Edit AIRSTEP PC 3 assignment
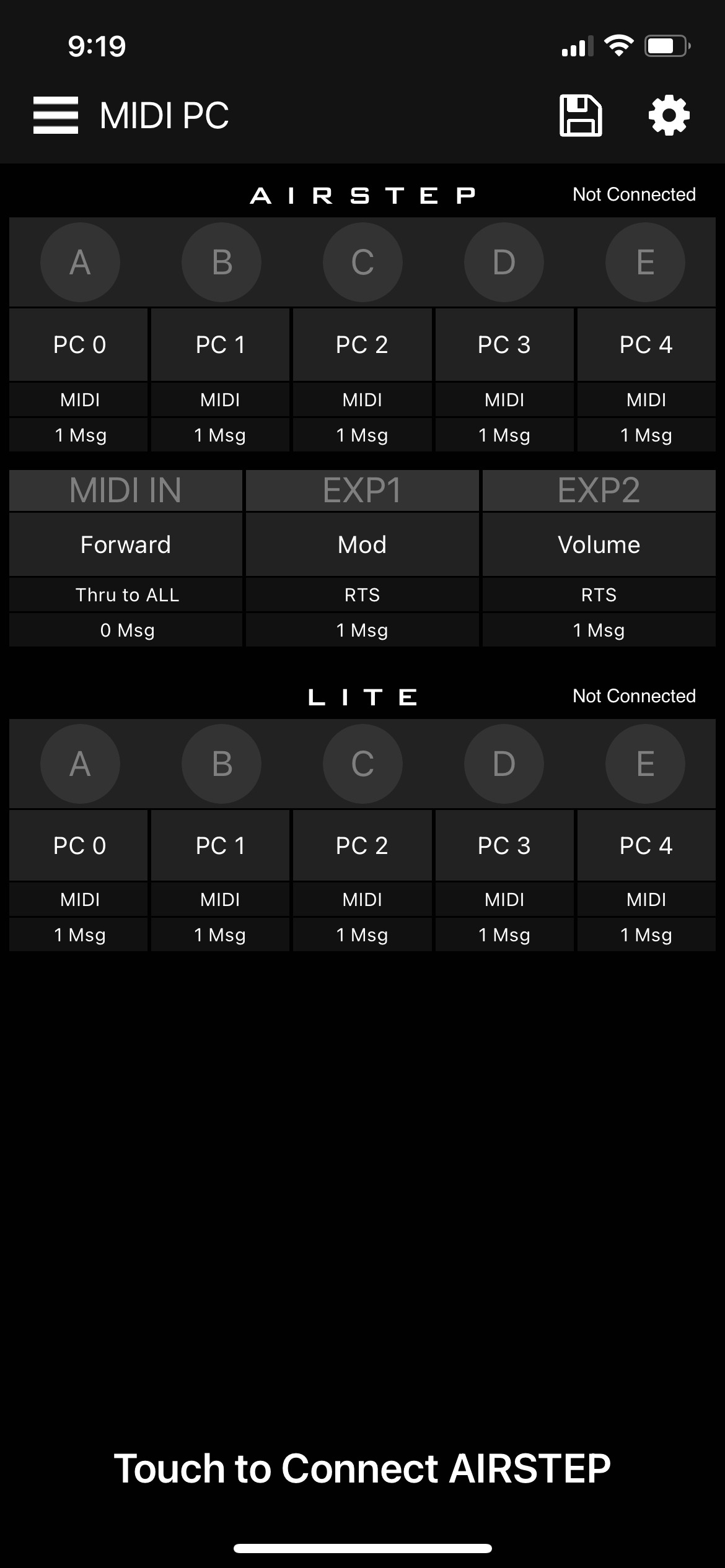725x1568 pixels. pos(504,345)
